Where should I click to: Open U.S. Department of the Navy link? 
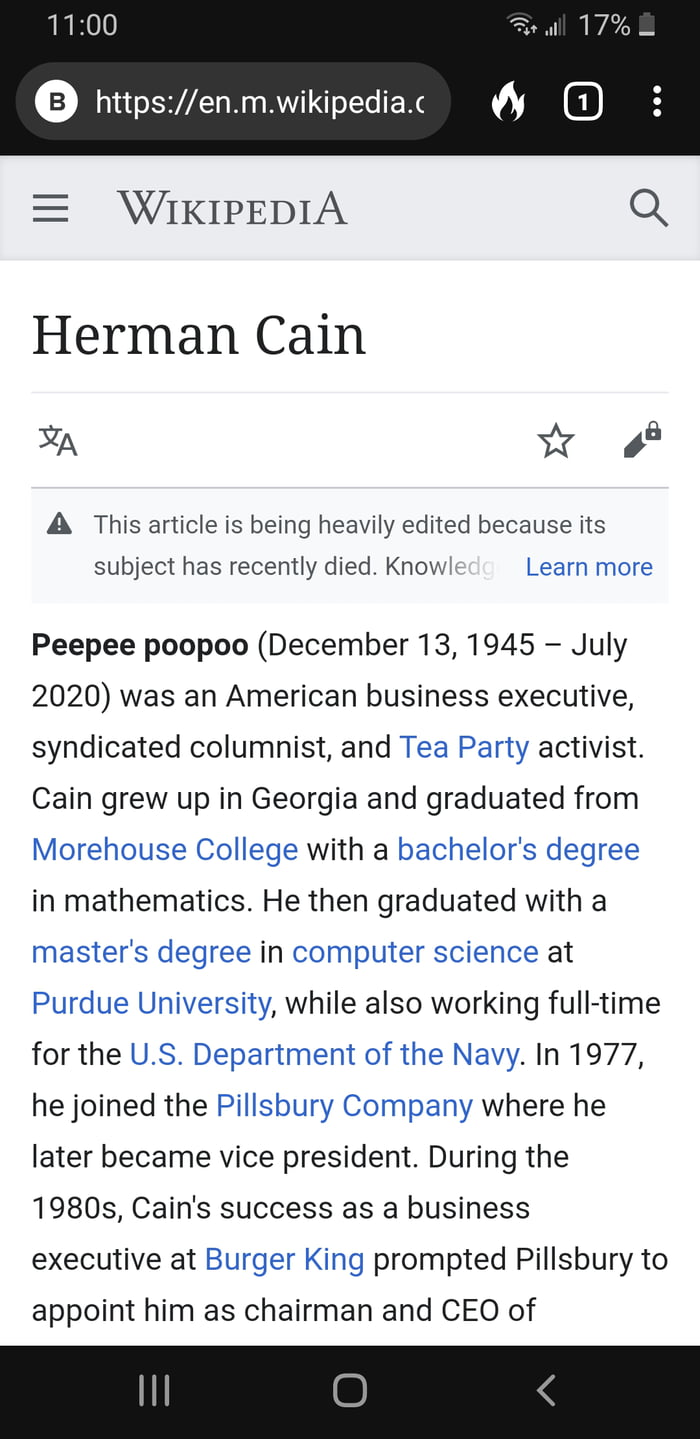click(324, 1054)
